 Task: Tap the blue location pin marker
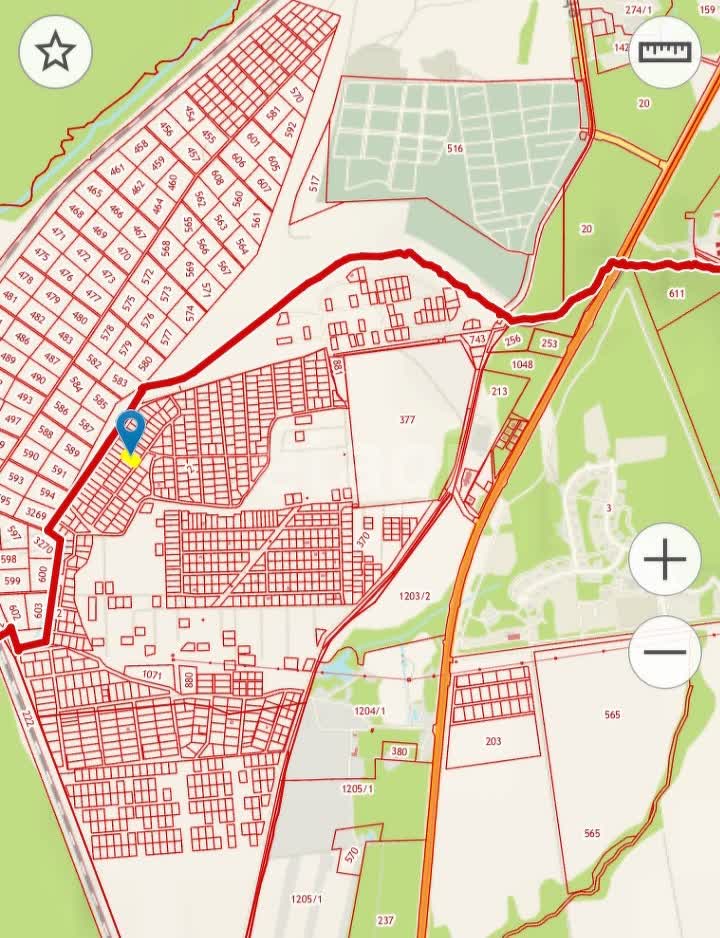[131, 431]
